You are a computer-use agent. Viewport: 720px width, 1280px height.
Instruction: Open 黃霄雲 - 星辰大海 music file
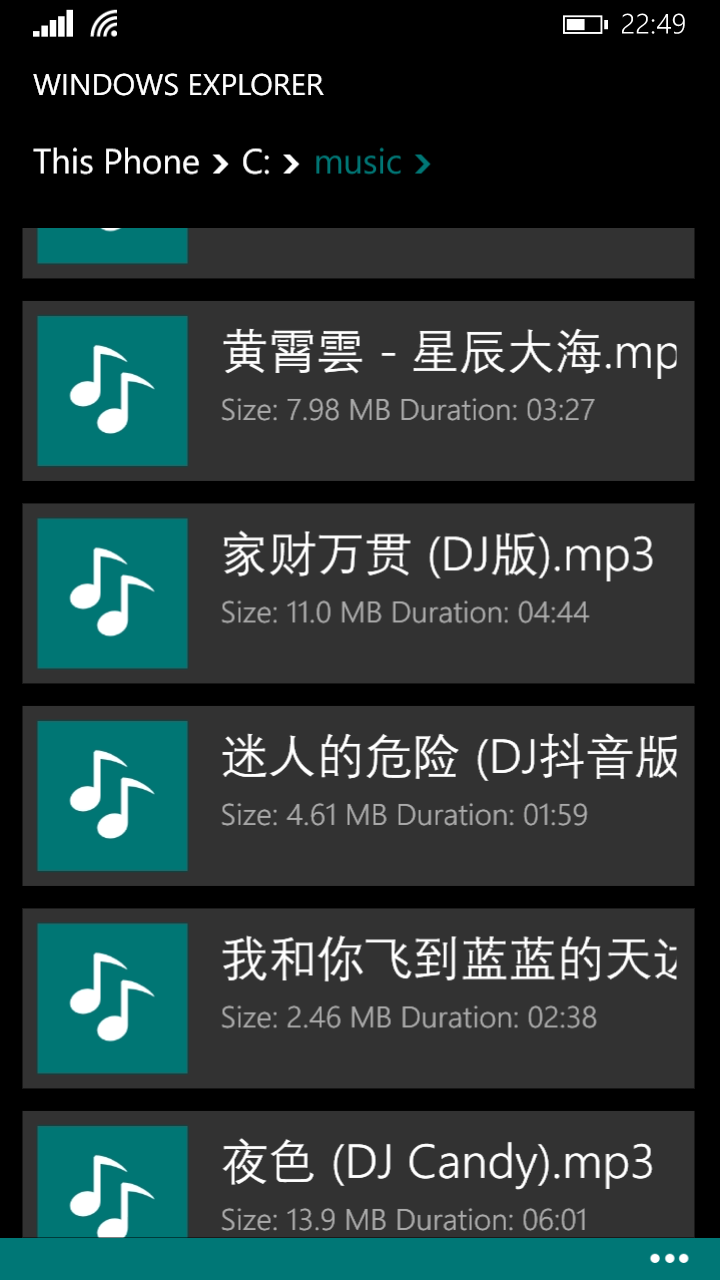coord(358,391)
